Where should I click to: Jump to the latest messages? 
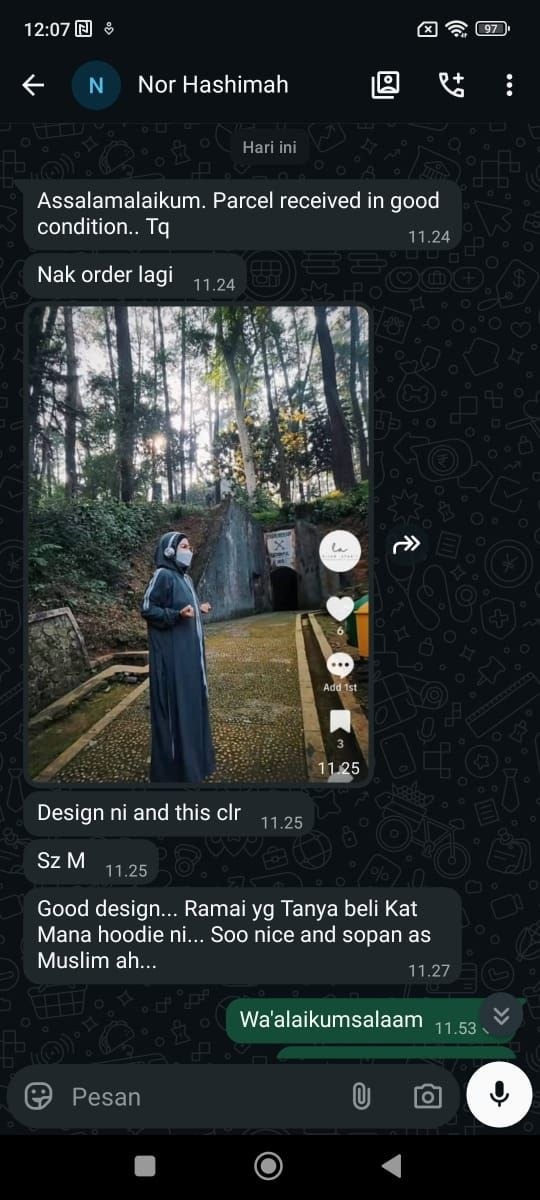pyautogui.click(x=501, y=1017)
